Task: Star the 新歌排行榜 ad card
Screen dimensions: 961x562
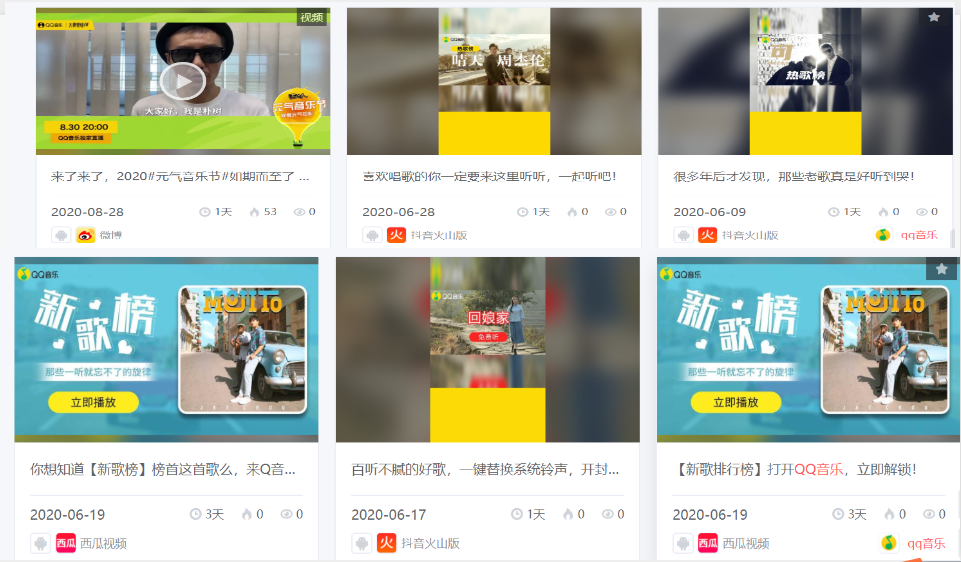Action: 942,268
